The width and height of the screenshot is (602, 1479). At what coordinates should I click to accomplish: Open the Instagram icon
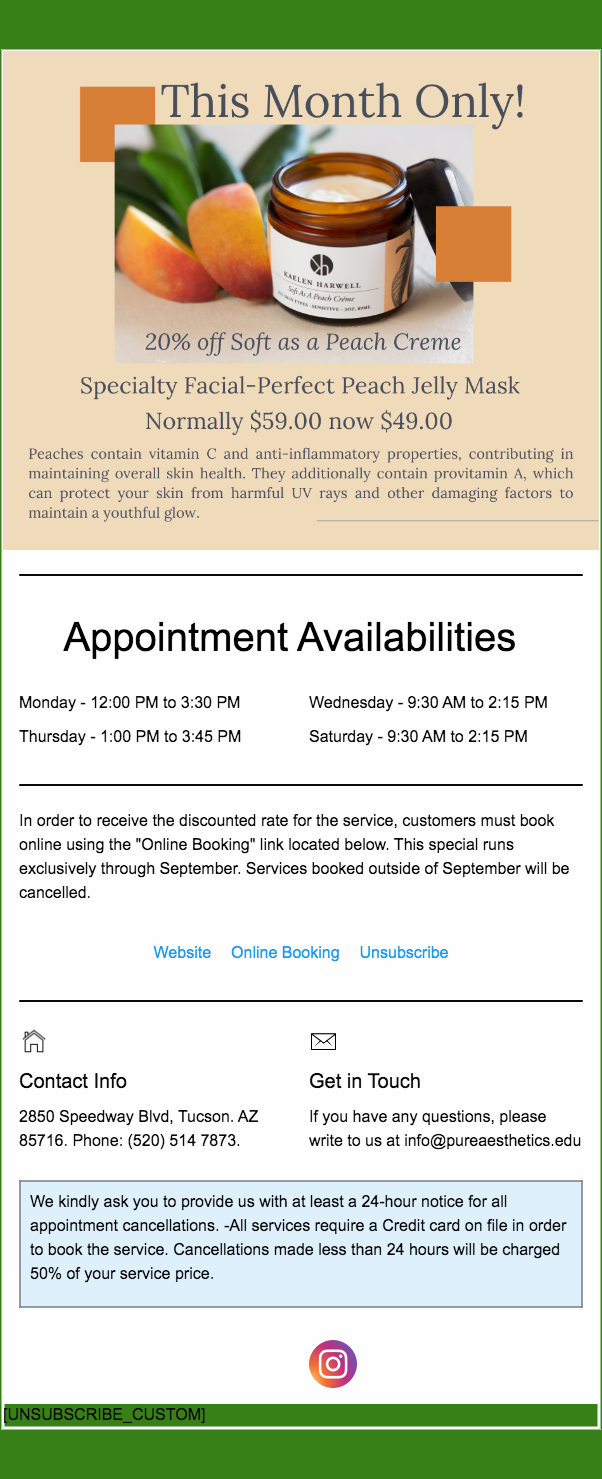[333, 1364]
